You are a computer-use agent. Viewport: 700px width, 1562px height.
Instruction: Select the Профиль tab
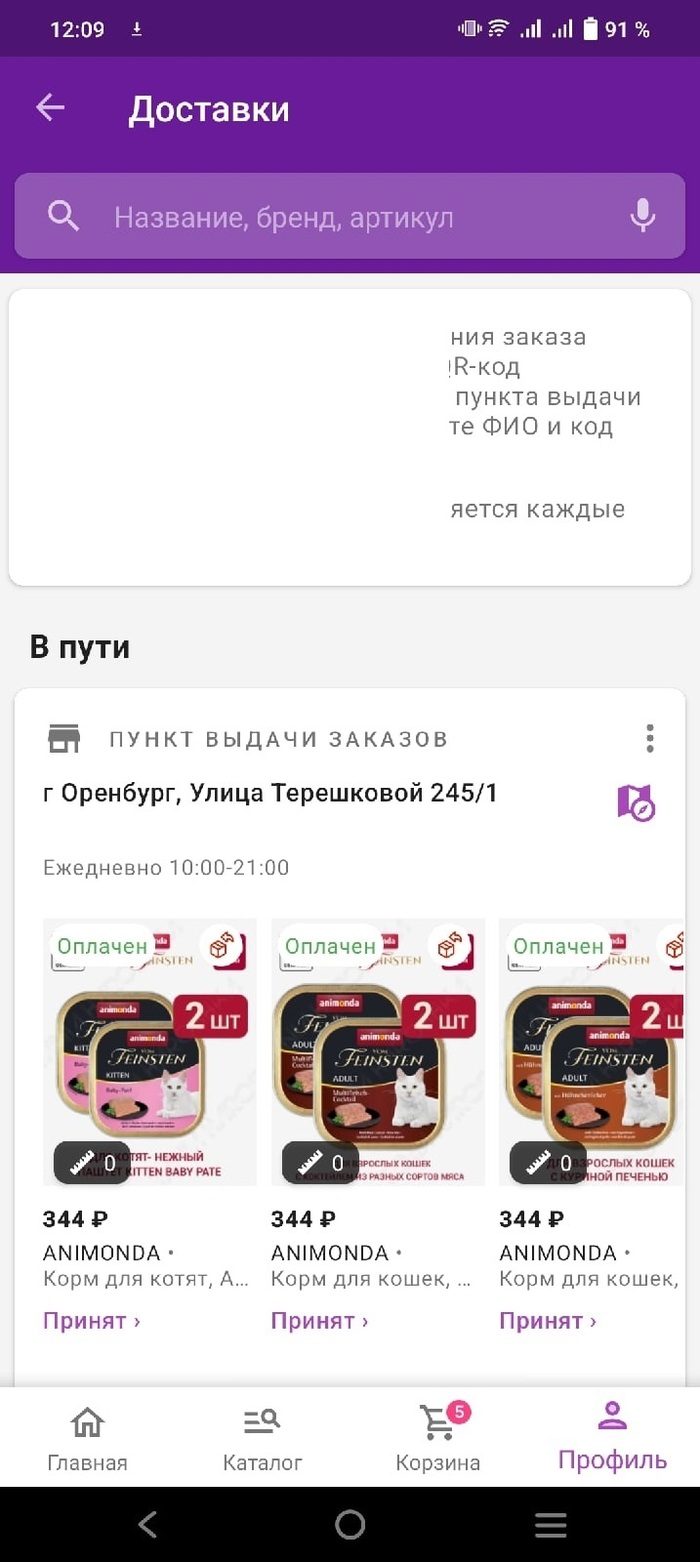pyautogui.click(x=612, y=1436)
